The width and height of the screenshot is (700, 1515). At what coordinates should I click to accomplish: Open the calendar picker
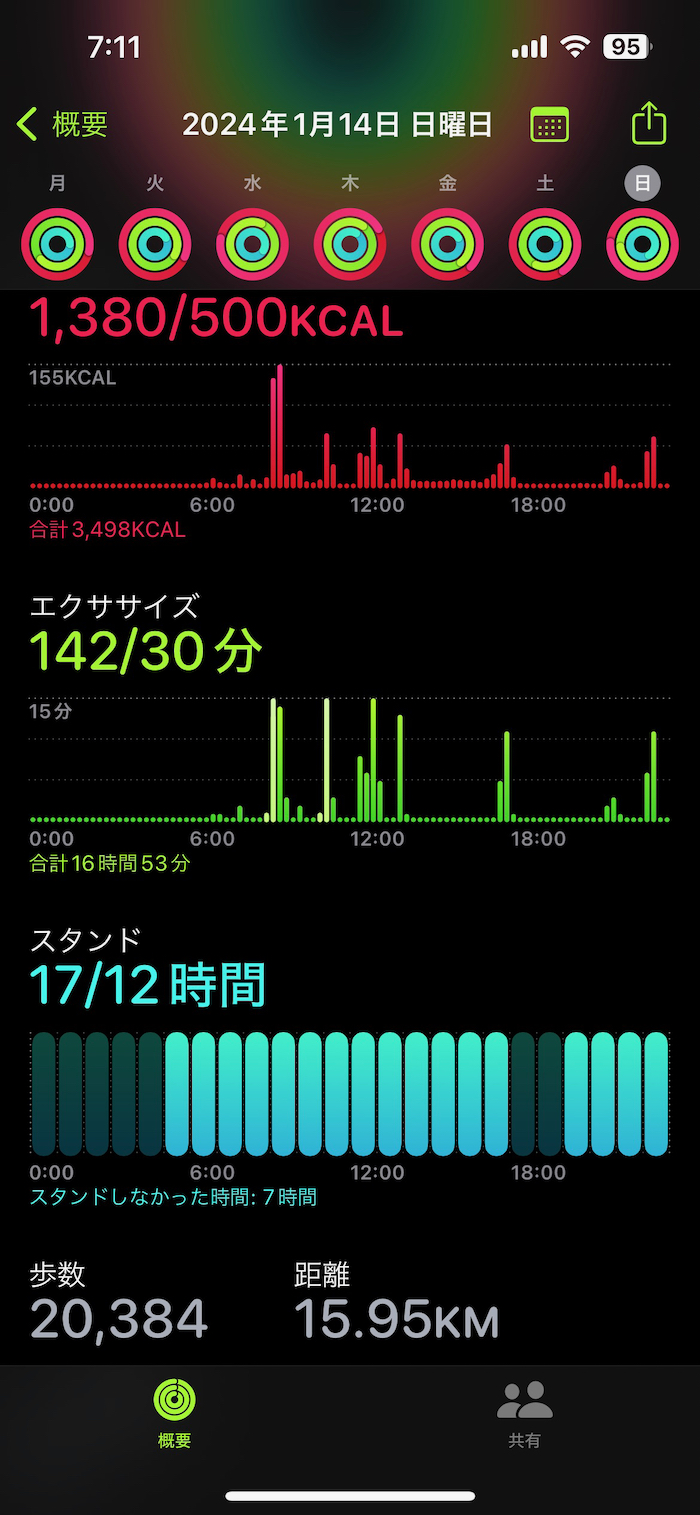click(549, 125)
